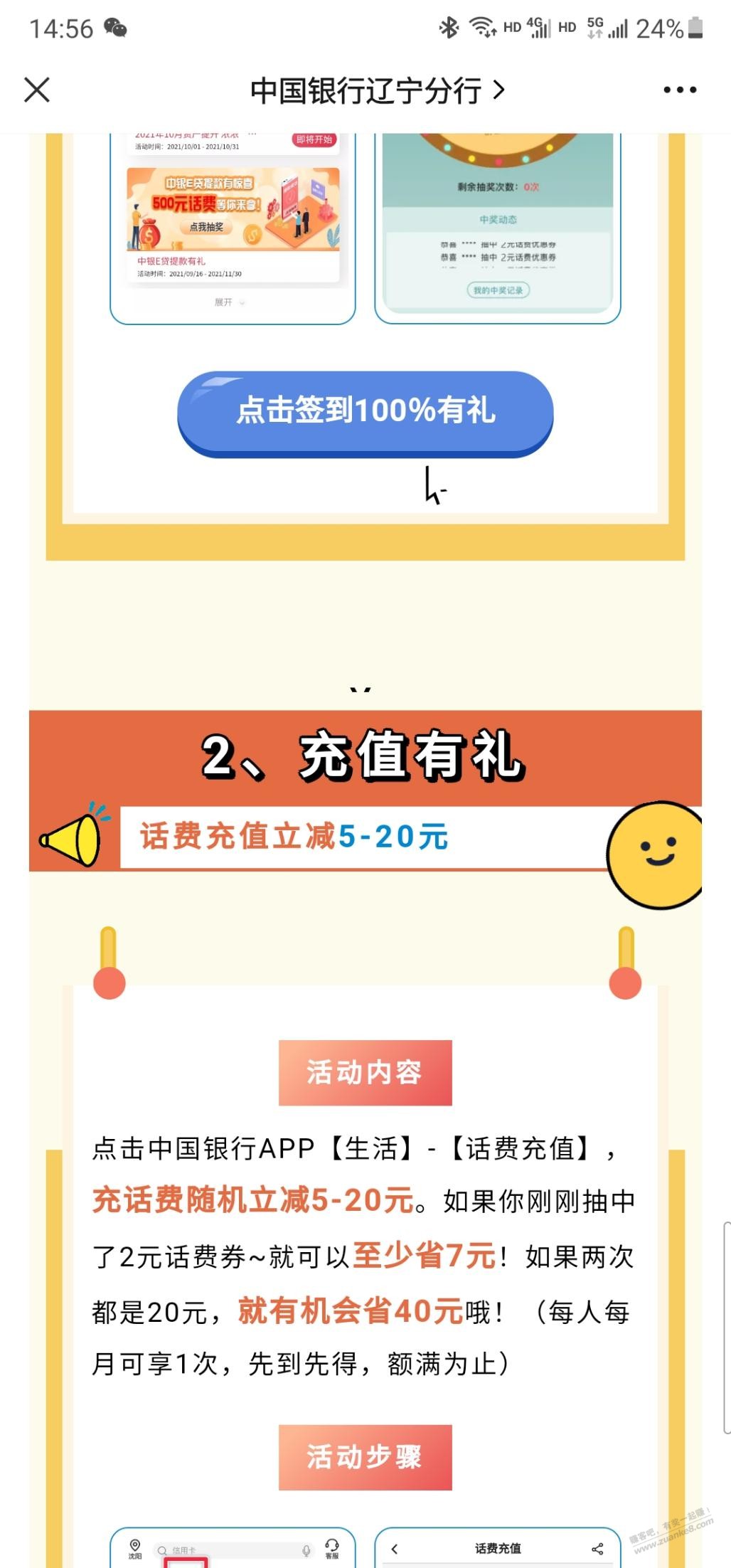This screenshot has width=731, height=1568.
Task: Open 中国银行辽宁分行 account page from title
Action: [377, 91]
